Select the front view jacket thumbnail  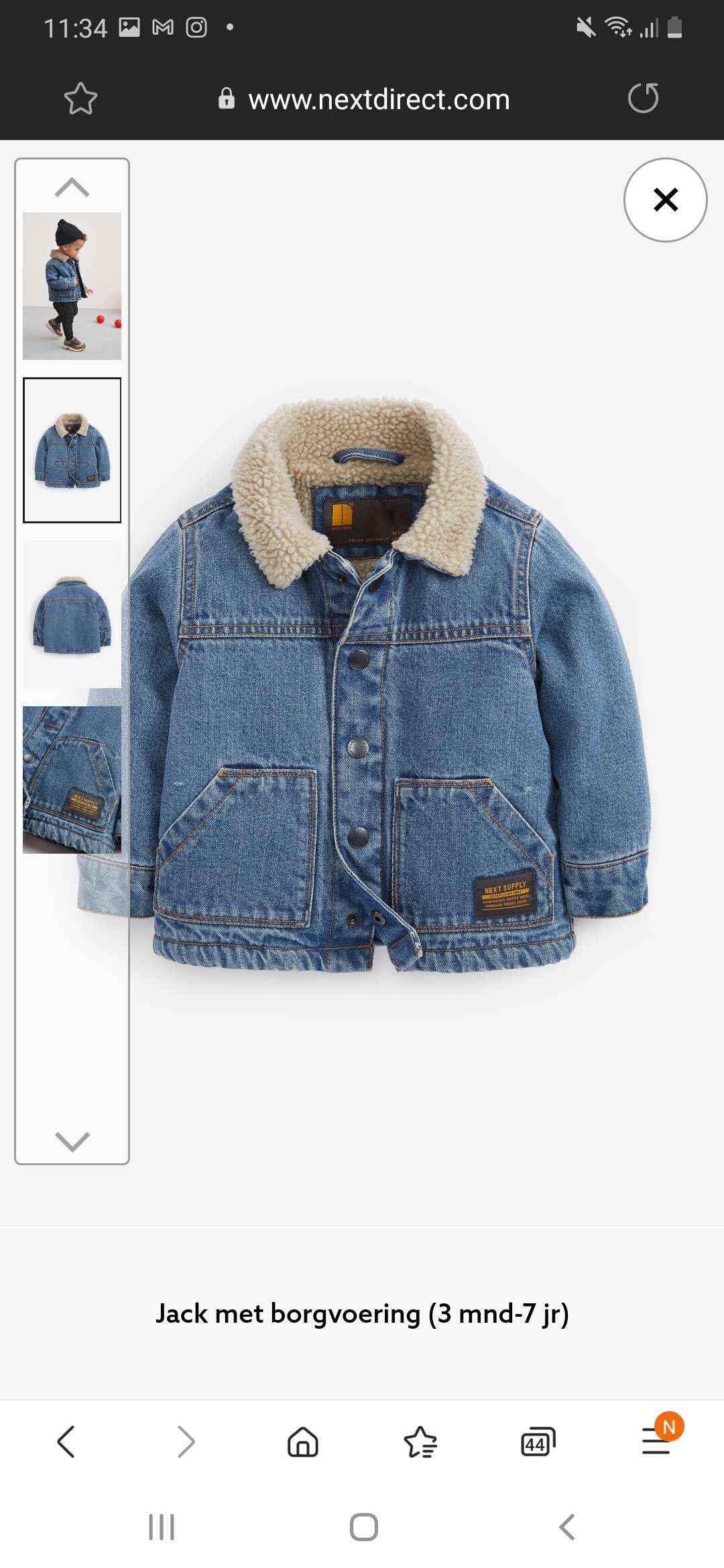pyautogui.click(x=72, y=450)
